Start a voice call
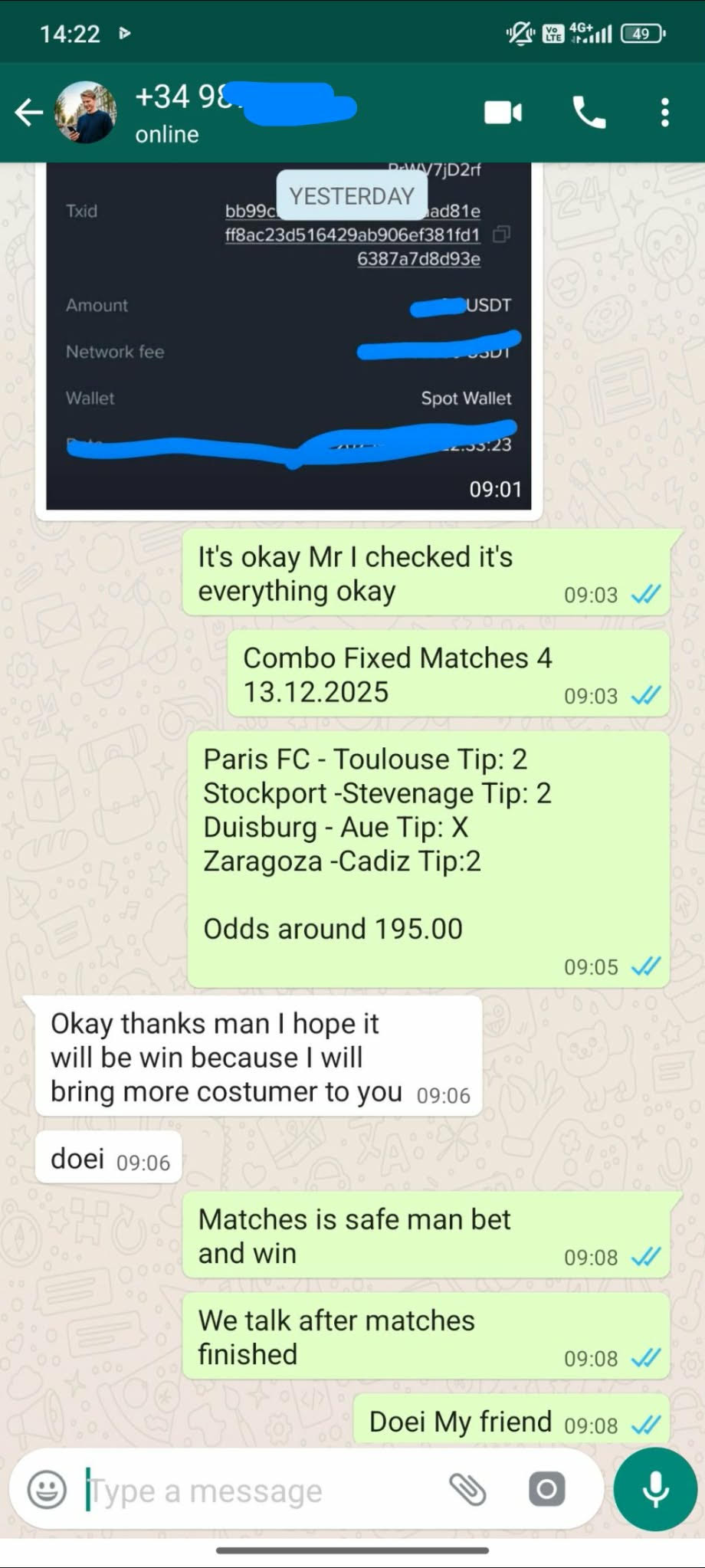The height and width of the screenshot is (1568, 705). click(x=589, y=113)
